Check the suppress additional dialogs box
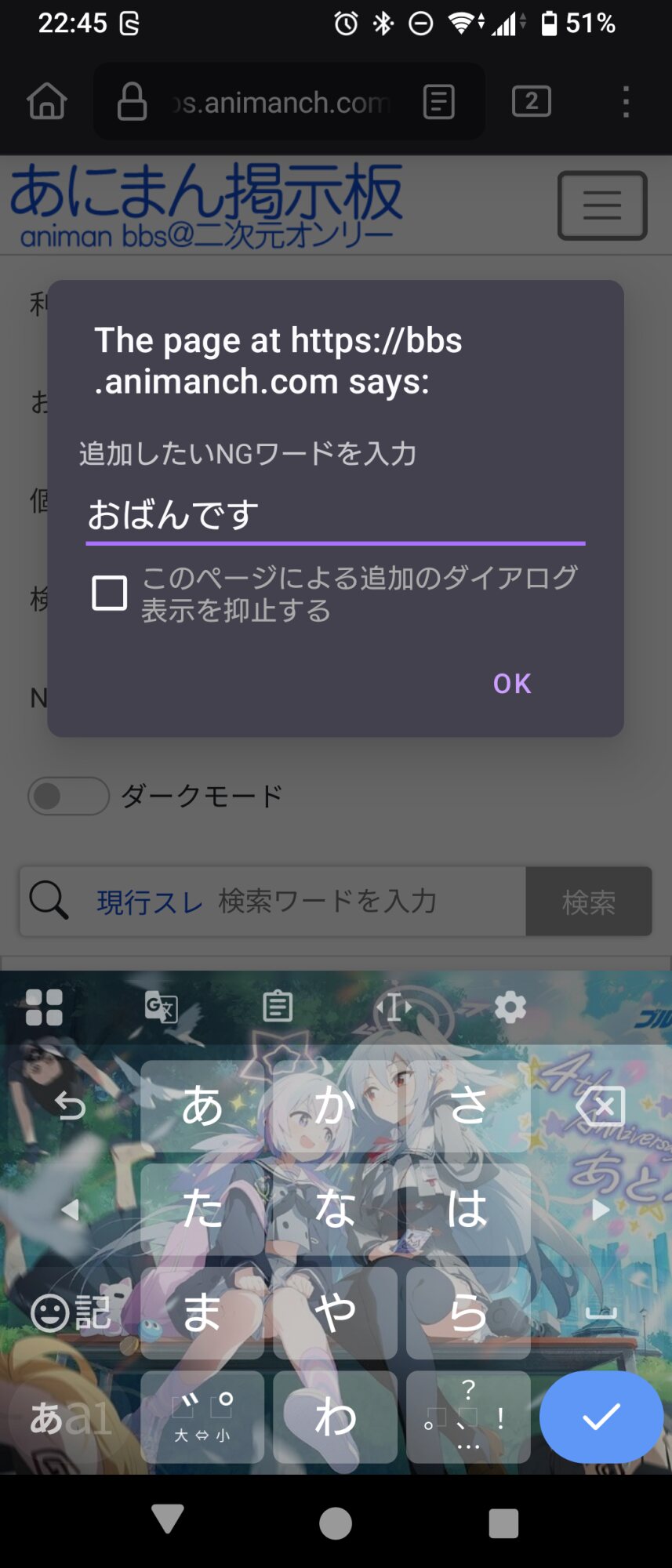Viewport: 672px width, 1568px height. pos(110,593)
